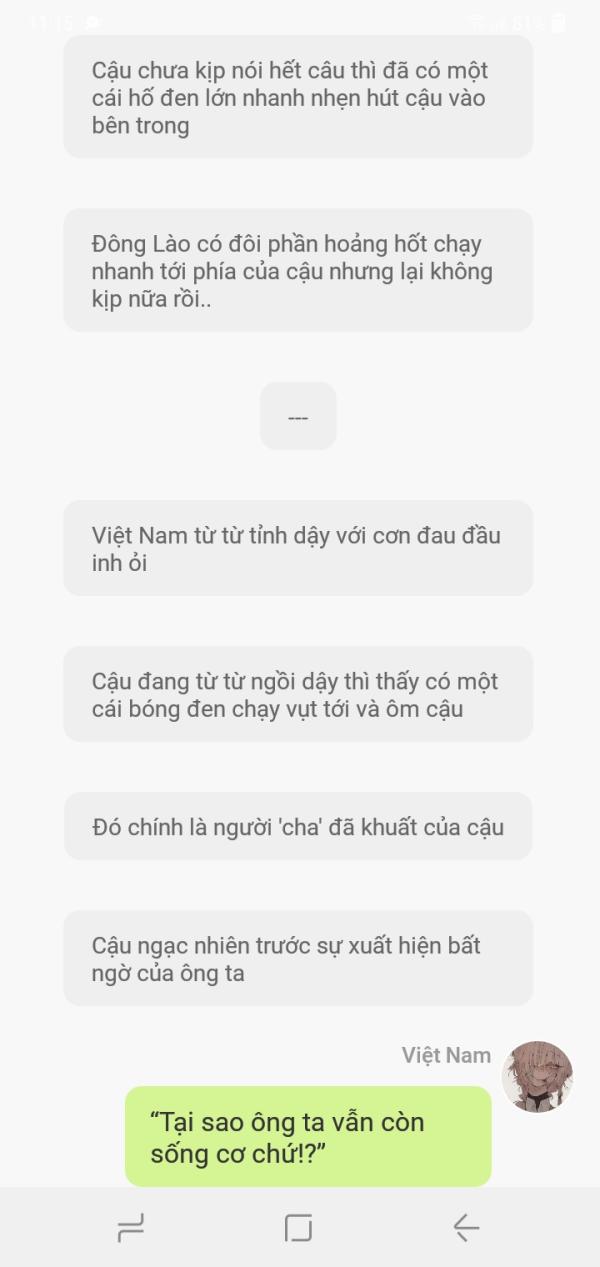Open Việt Nam's character avatar

click(x=537, y=1077)
